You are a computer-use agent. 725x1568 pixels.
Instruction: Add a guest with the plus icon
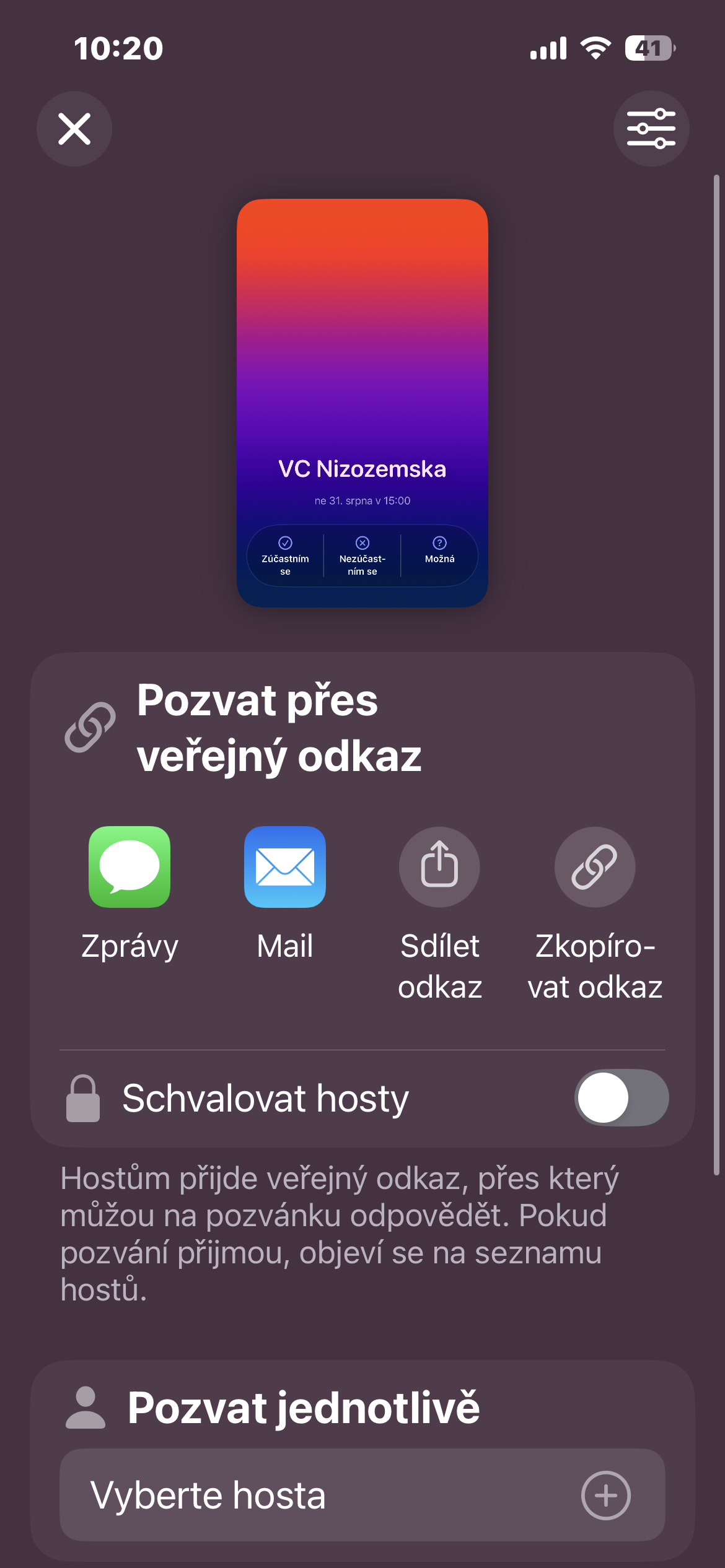click(605, 1495)
